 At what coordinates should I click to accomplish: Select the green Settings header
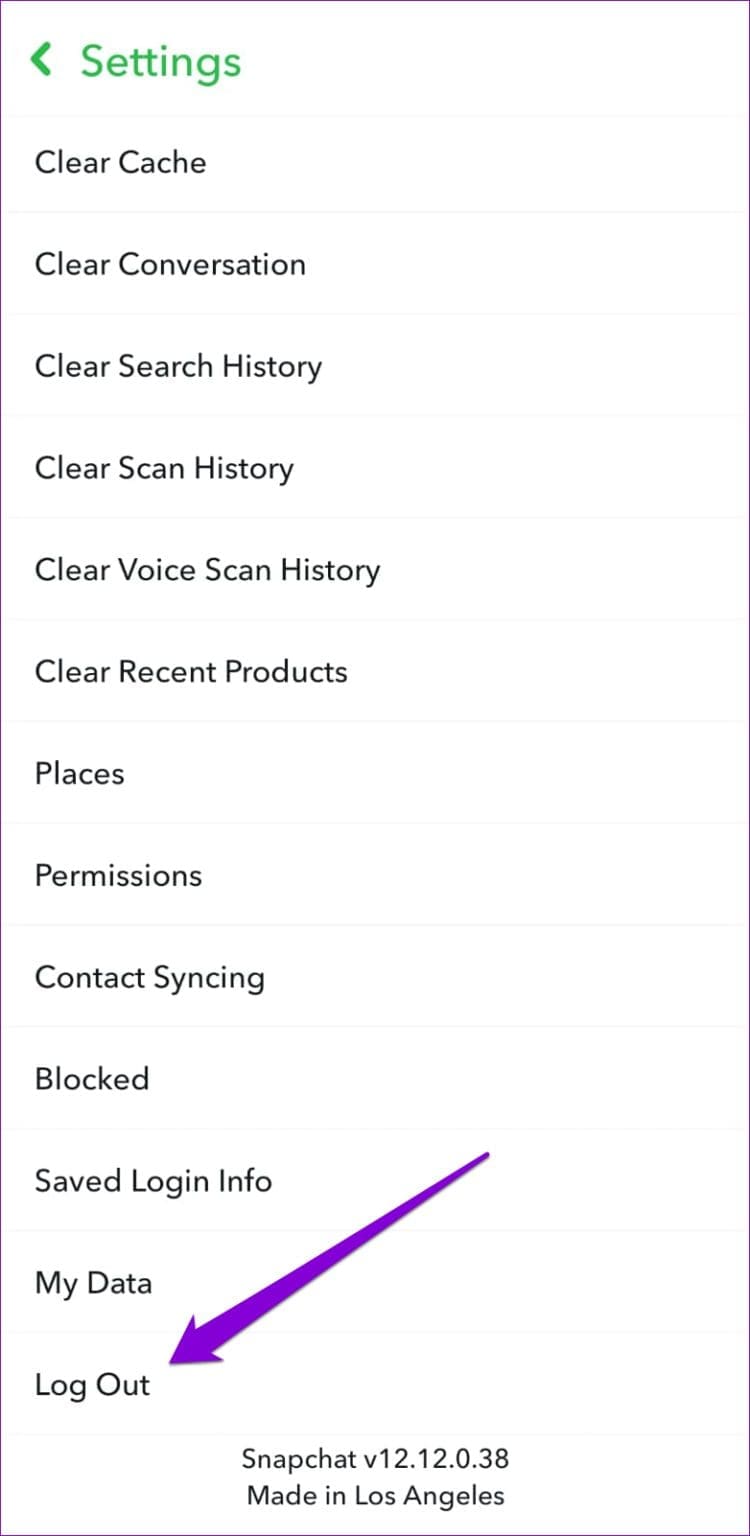[160, 62]
